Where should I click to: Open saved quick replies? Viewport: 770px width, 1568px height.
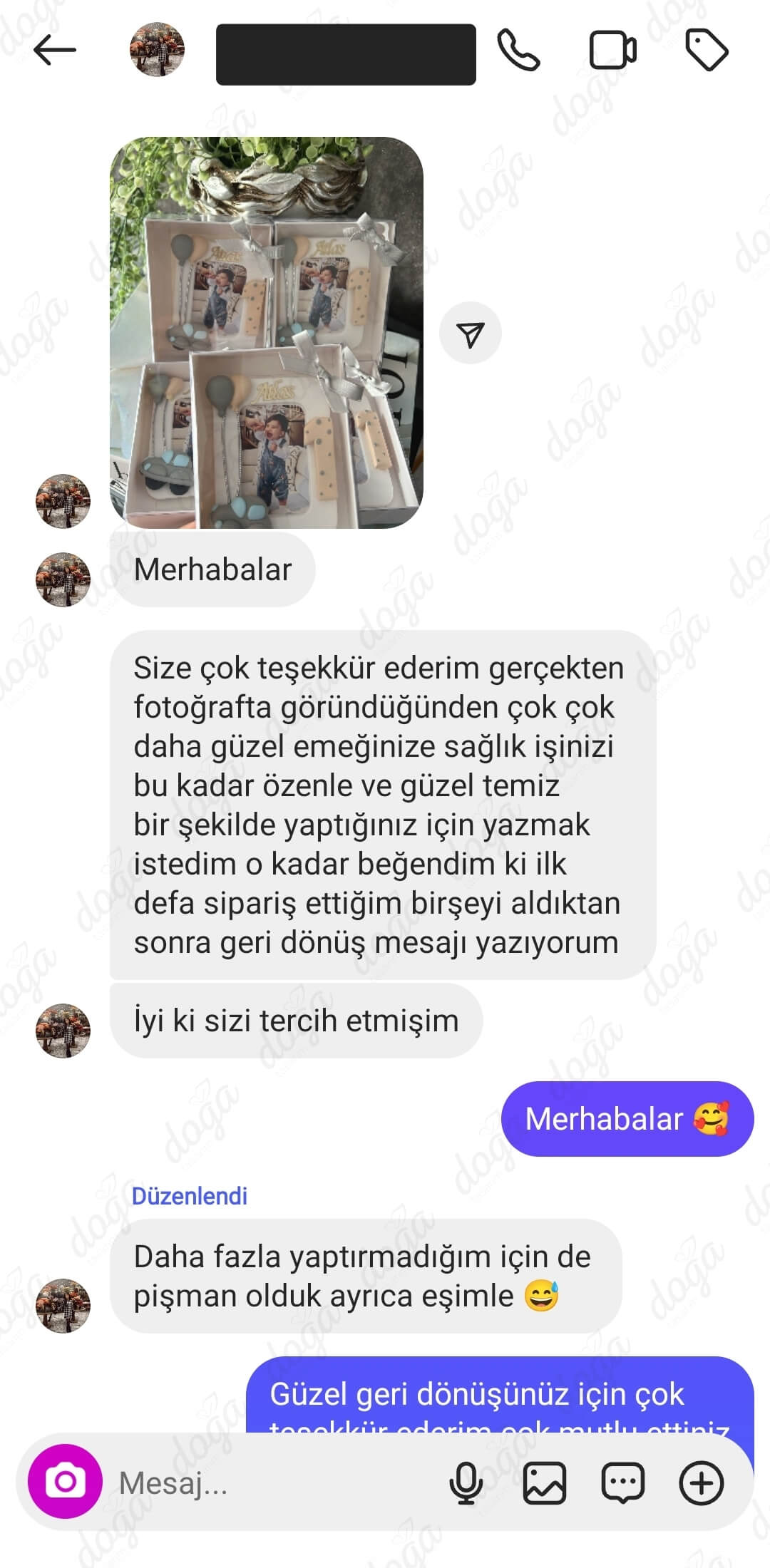[623, 1484]
